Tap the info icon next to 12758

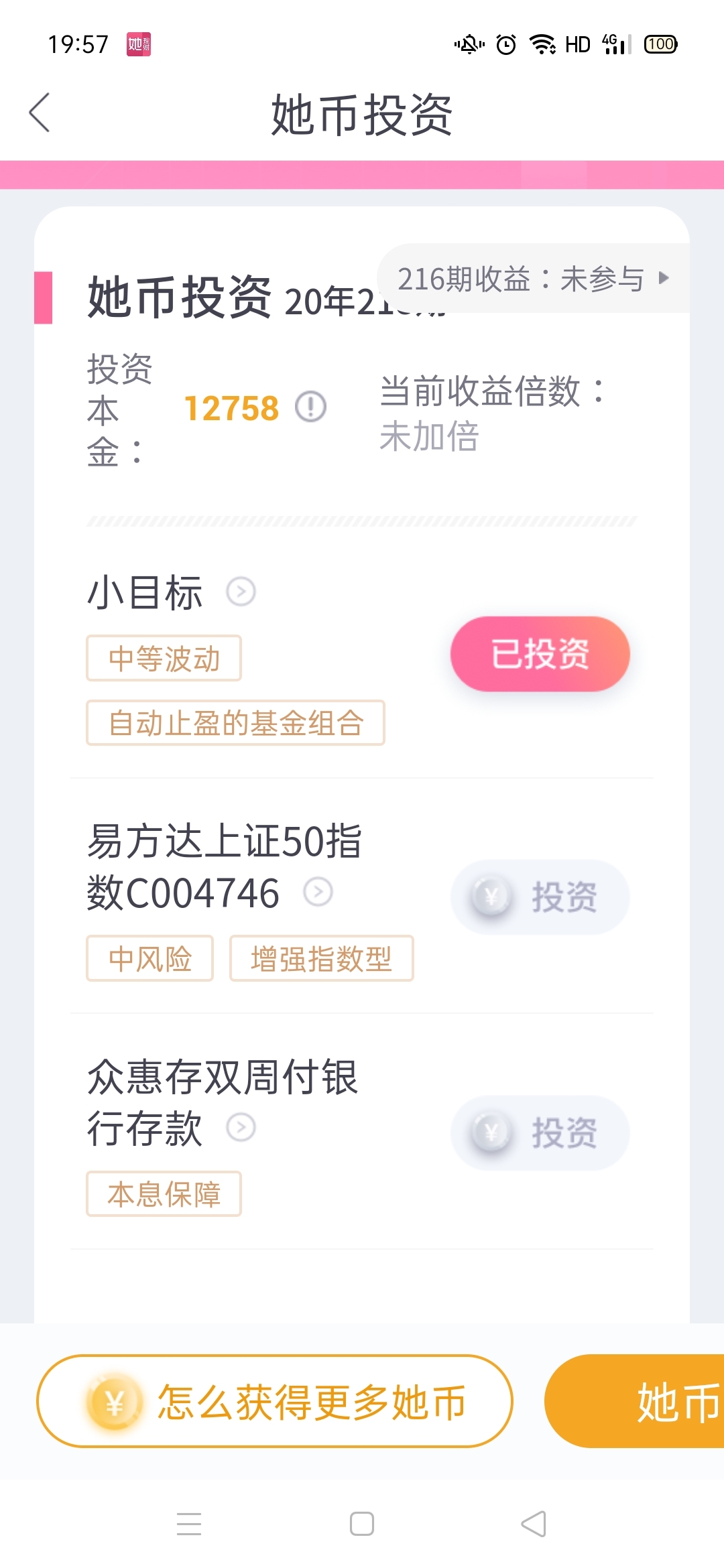point(311,407)
